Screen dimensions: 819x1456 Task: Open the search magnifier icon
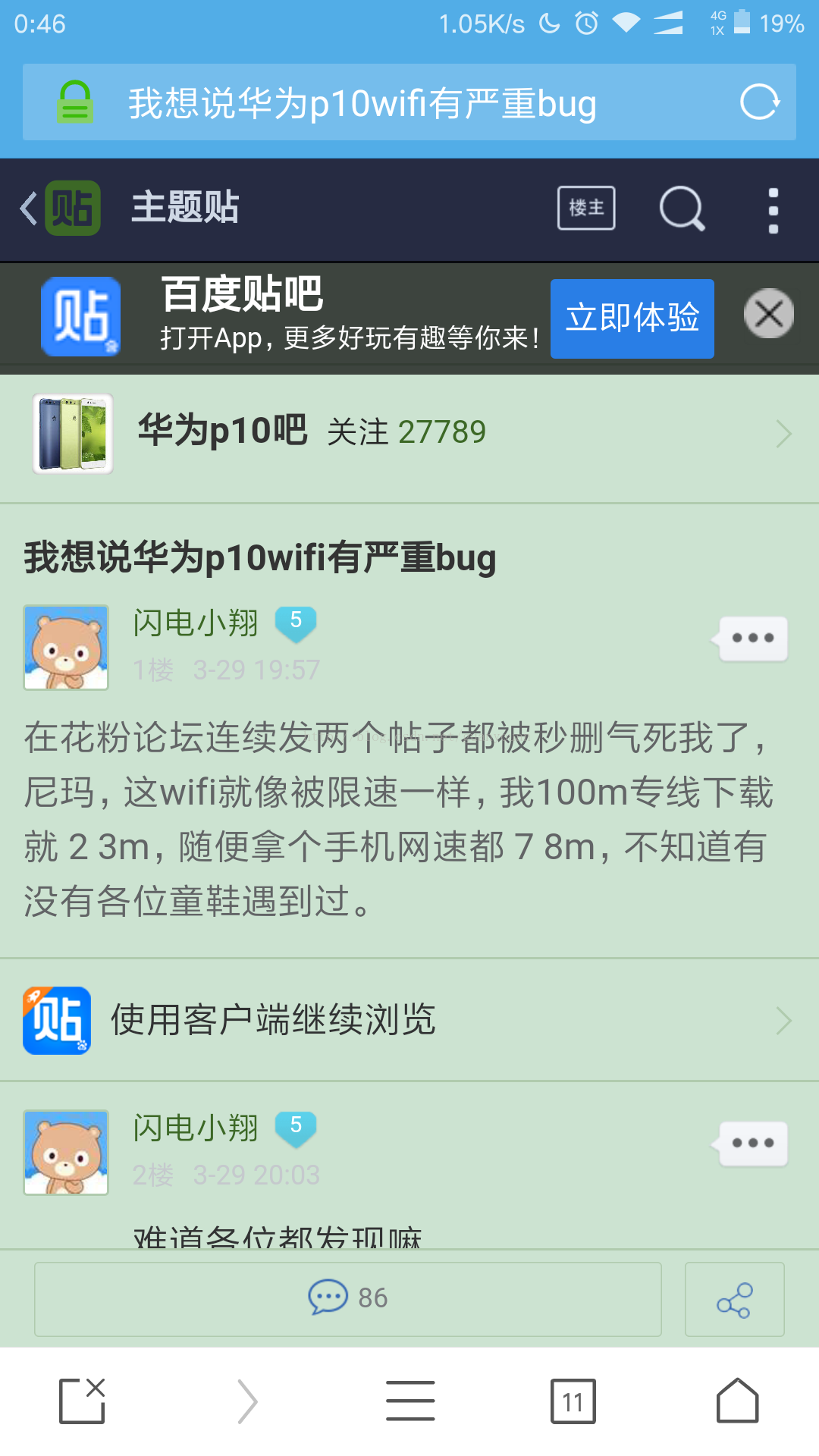click(682, 208)
